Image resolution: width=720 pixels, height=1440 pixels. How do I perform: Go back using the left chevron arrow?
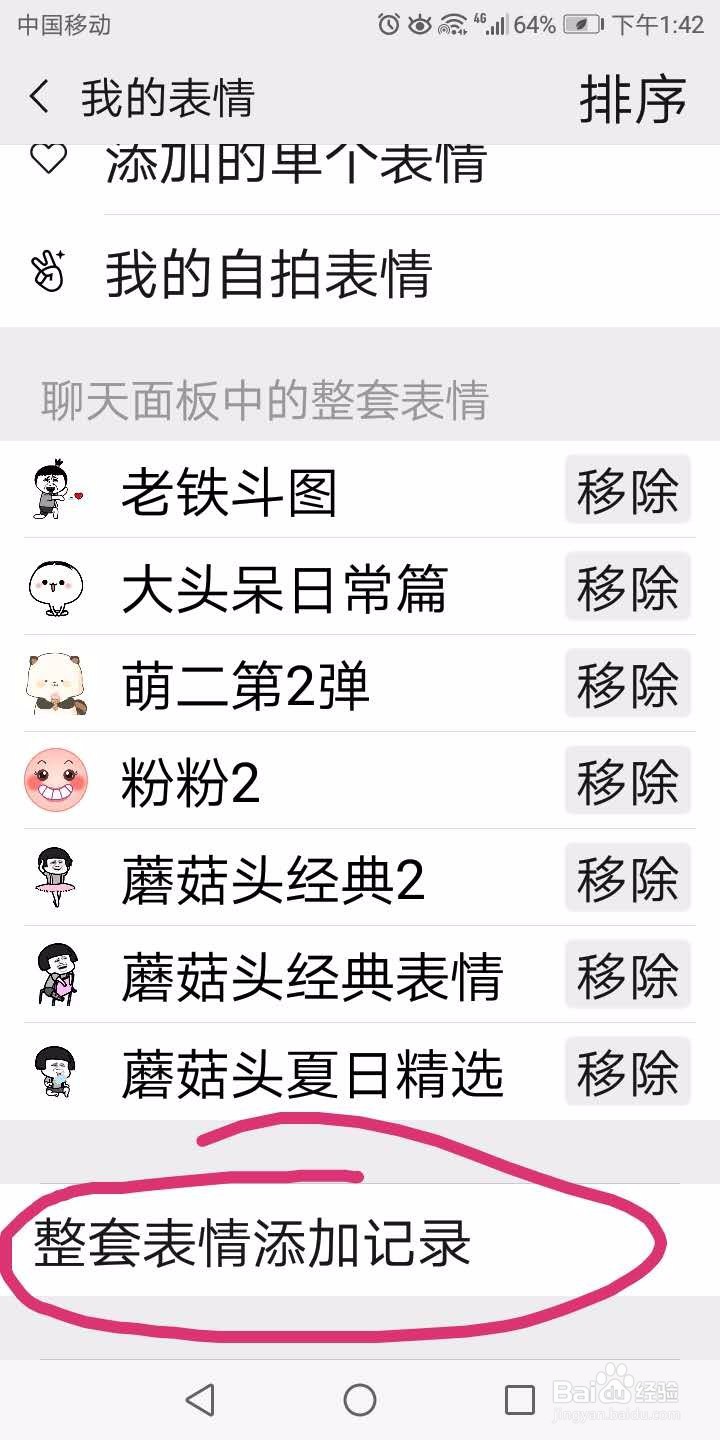tap(40, 96)
